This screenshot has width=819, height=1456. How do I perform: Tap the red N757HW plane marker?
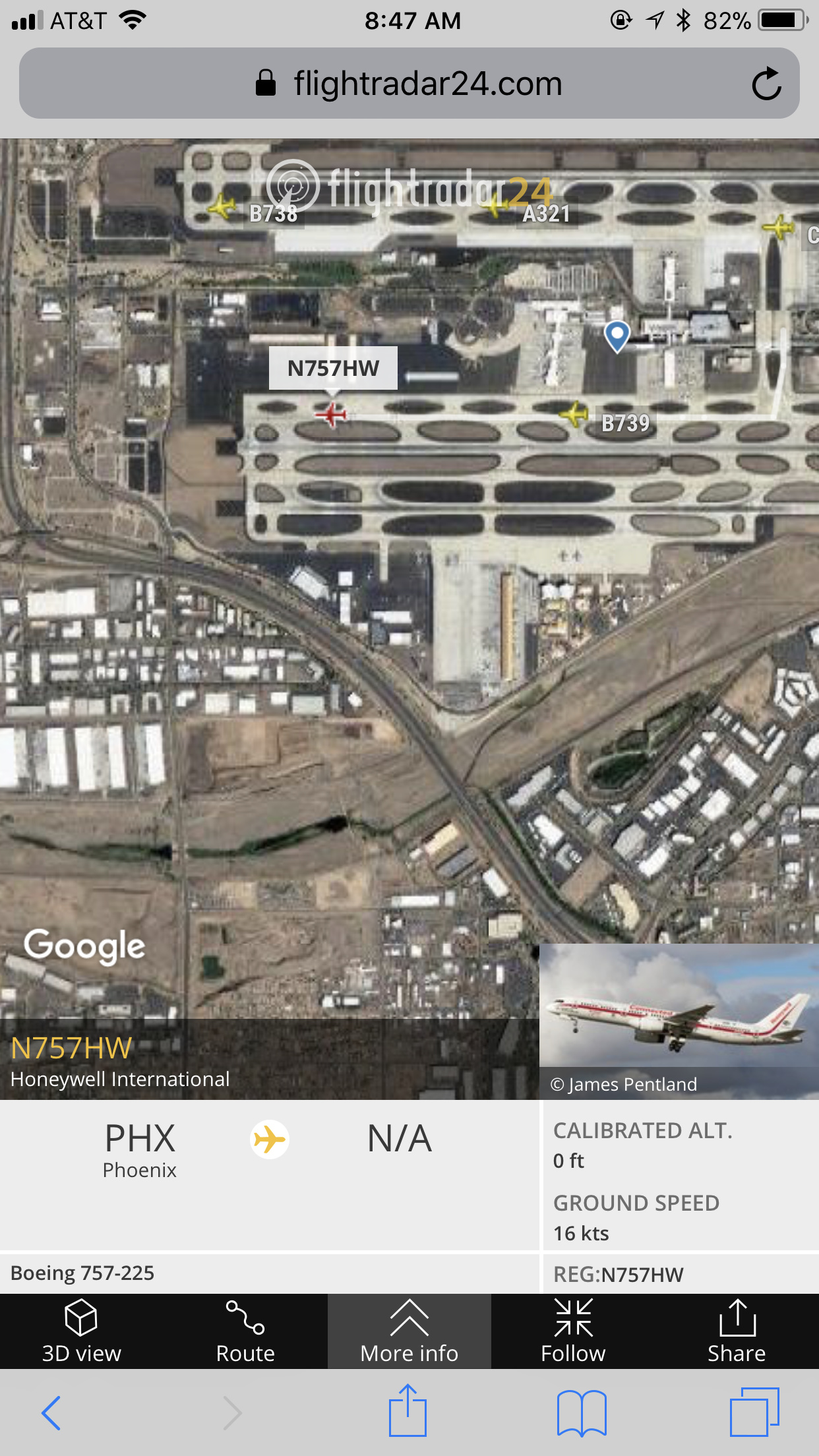[331, 415]
